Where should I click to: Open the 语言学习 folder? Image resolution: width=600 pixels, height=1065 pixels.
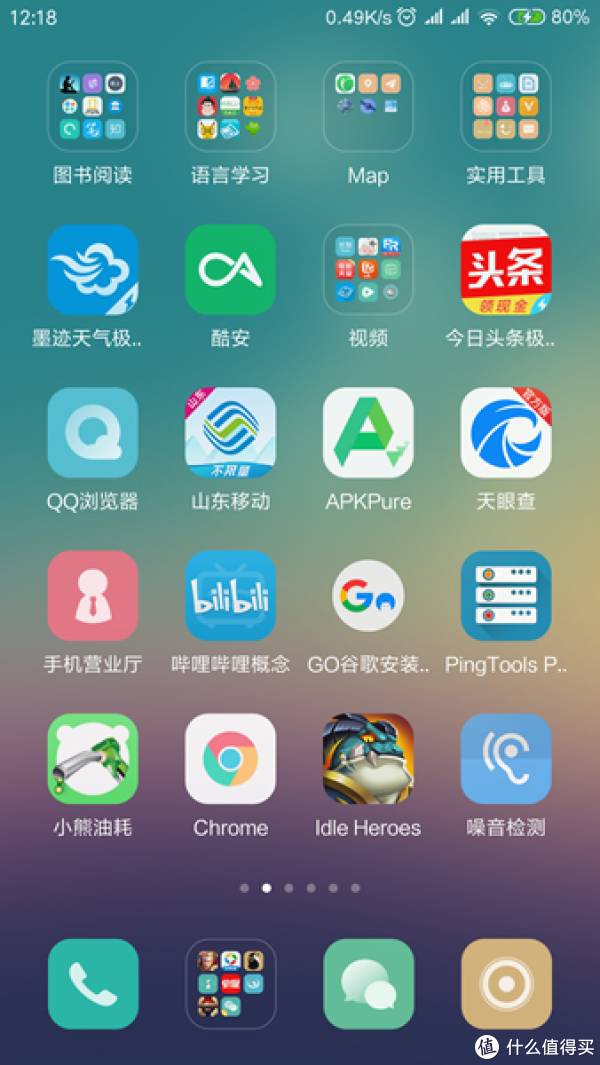230,107
